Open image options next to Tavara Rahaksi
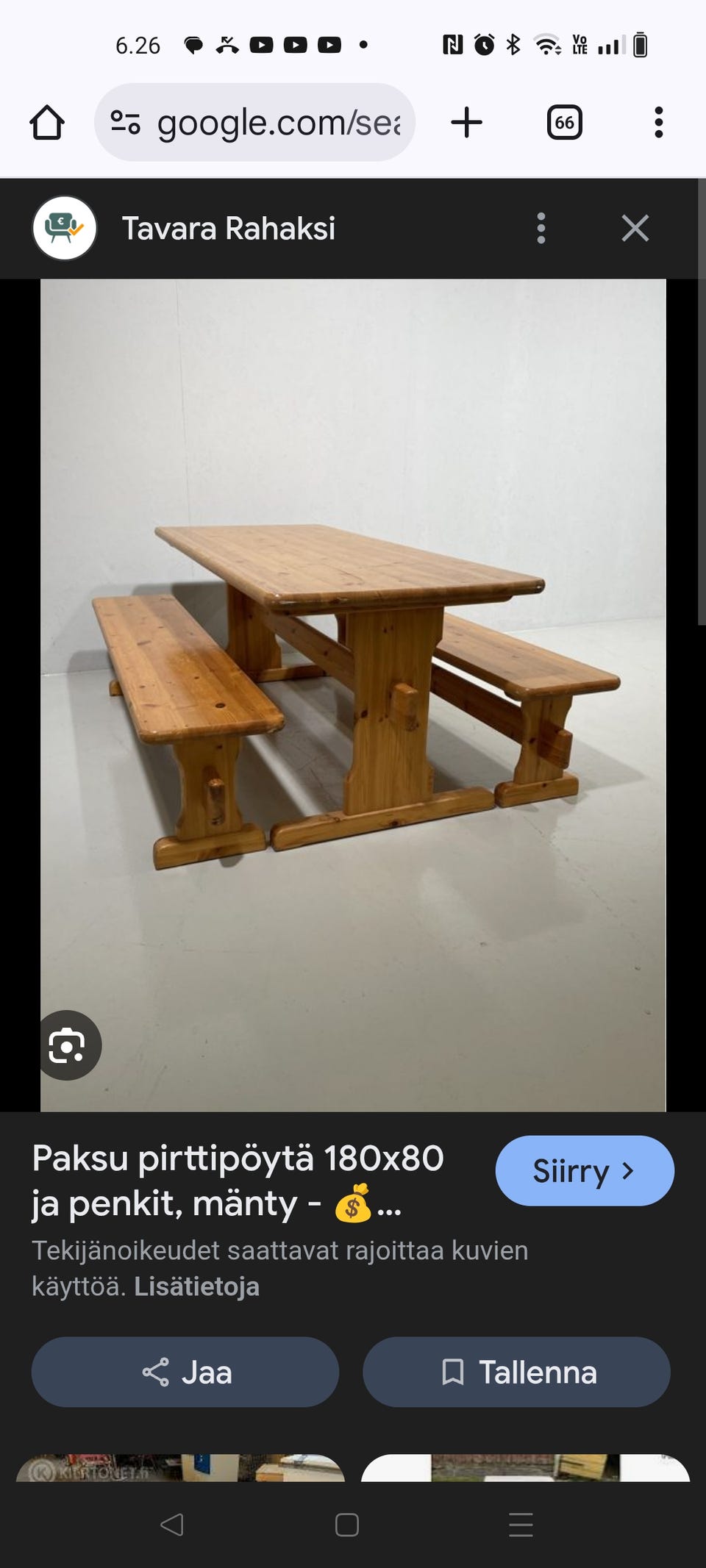Image resolution: width=706 pixels, height=1568 pixels. point(541,229)
